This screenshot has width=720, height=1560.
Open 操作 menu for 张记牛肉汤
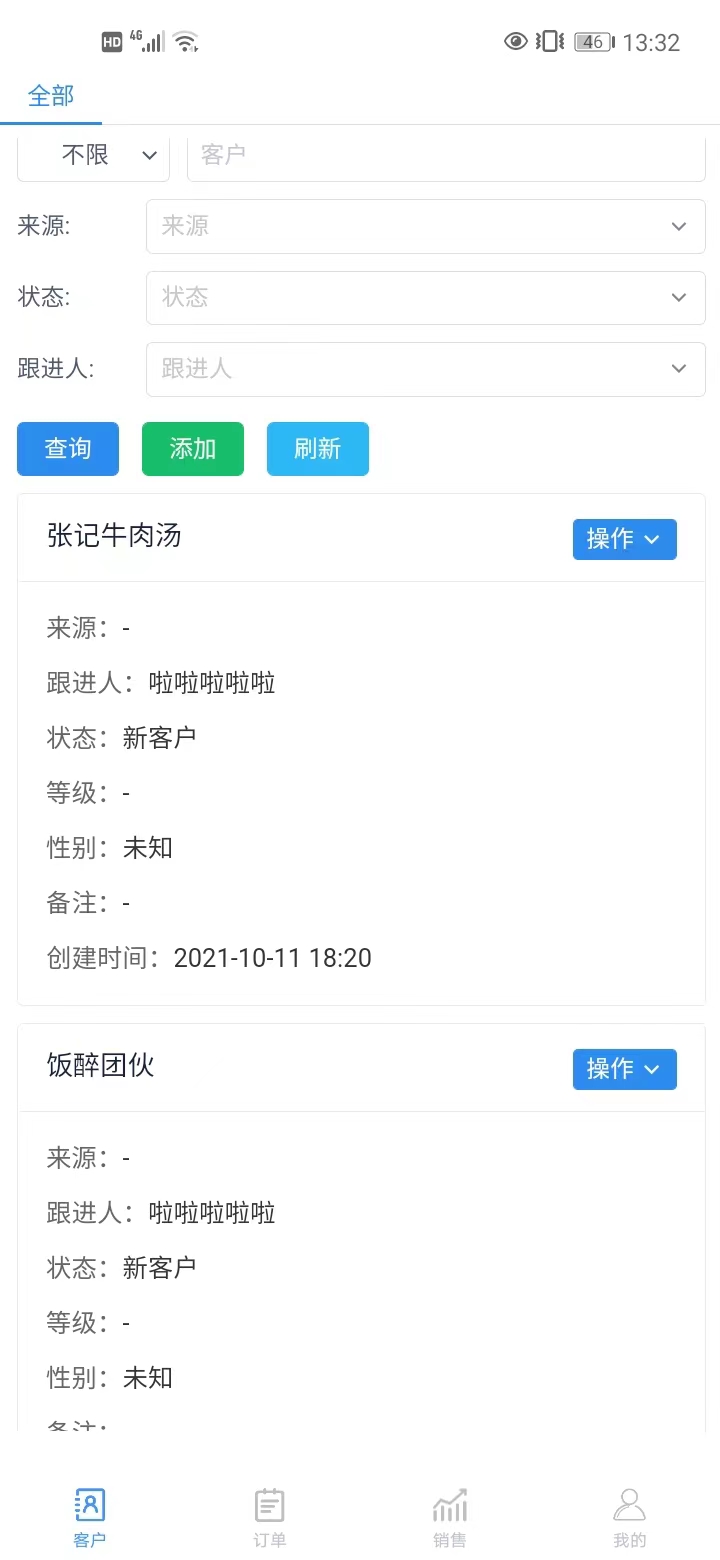625,539
